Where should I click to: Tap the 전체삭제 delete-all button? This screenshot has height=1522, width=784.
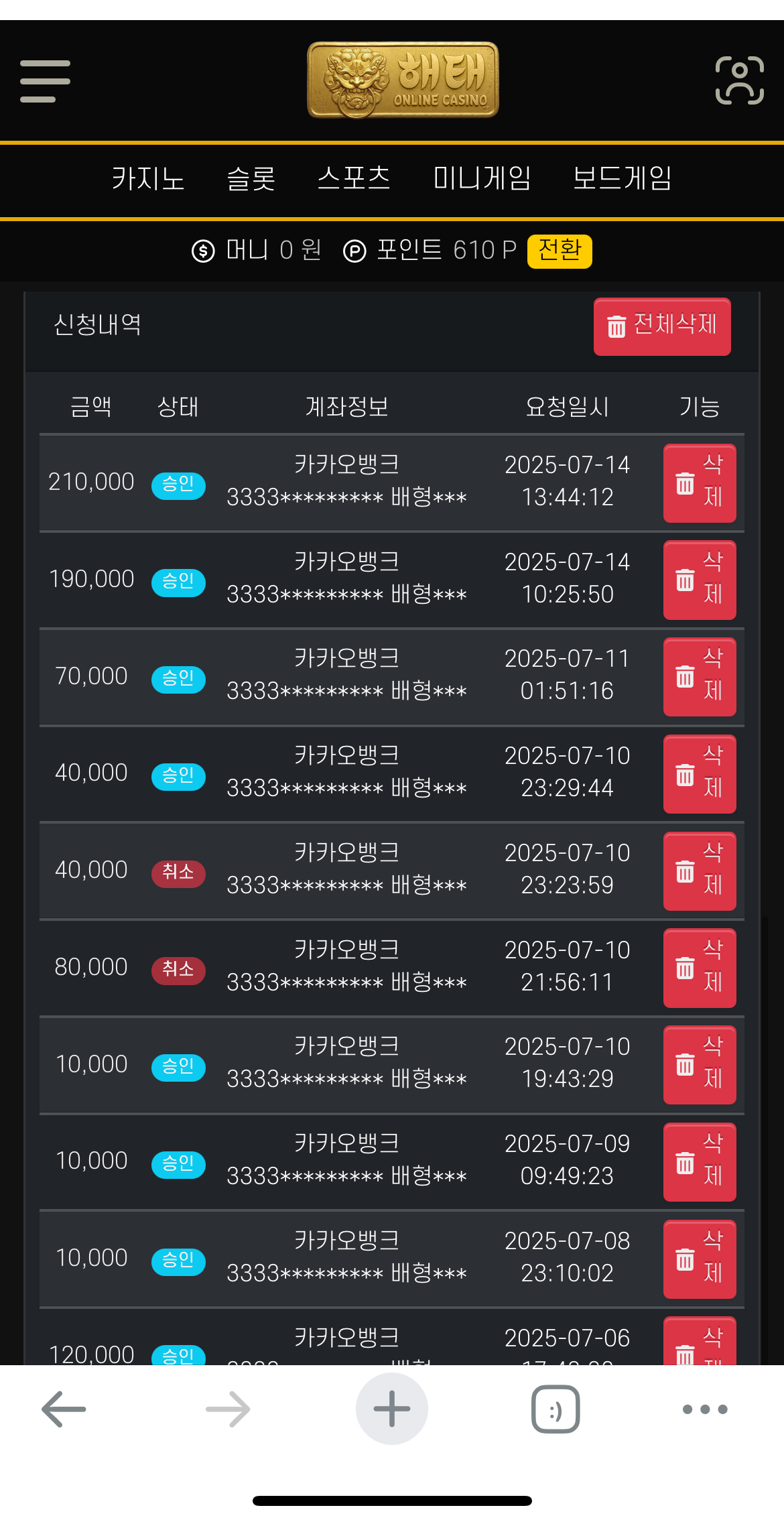click(x=662, y=326)
